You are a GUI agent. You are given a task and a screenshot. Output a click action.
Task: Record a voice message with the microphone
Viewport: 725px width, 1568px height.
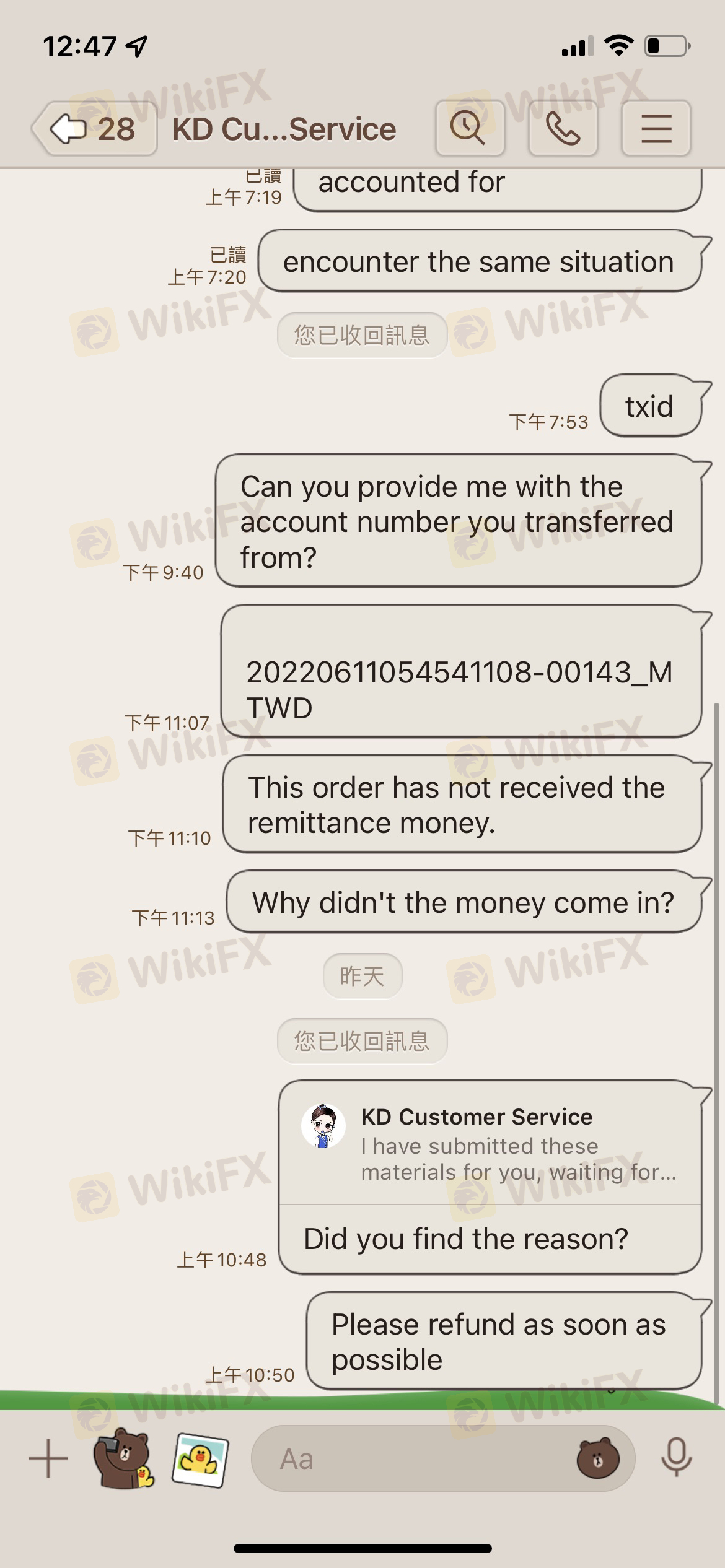(x=676, y=1458)
